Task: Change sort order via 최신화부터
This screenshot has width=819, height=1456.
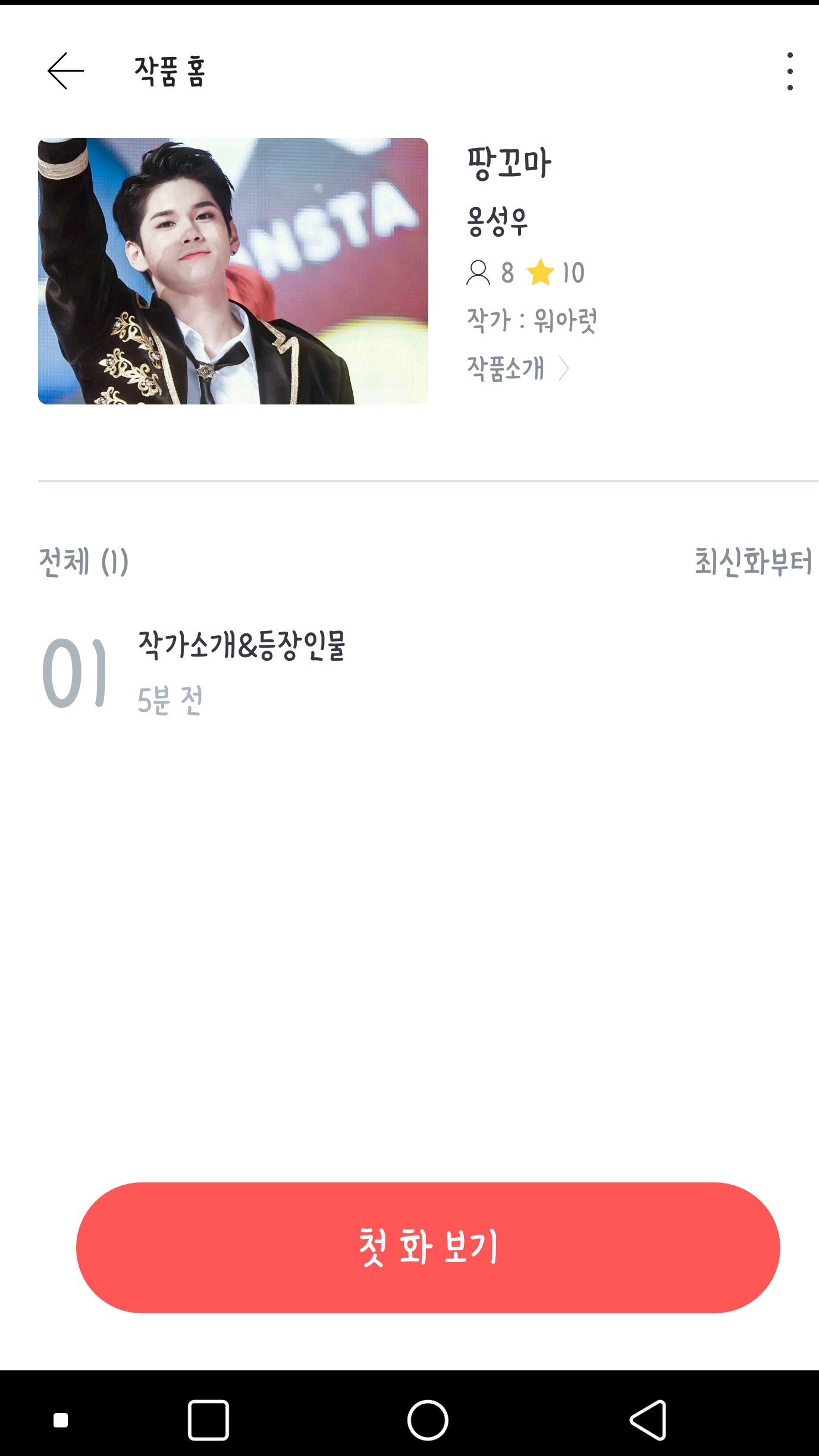Action: [x=752, y=562]
